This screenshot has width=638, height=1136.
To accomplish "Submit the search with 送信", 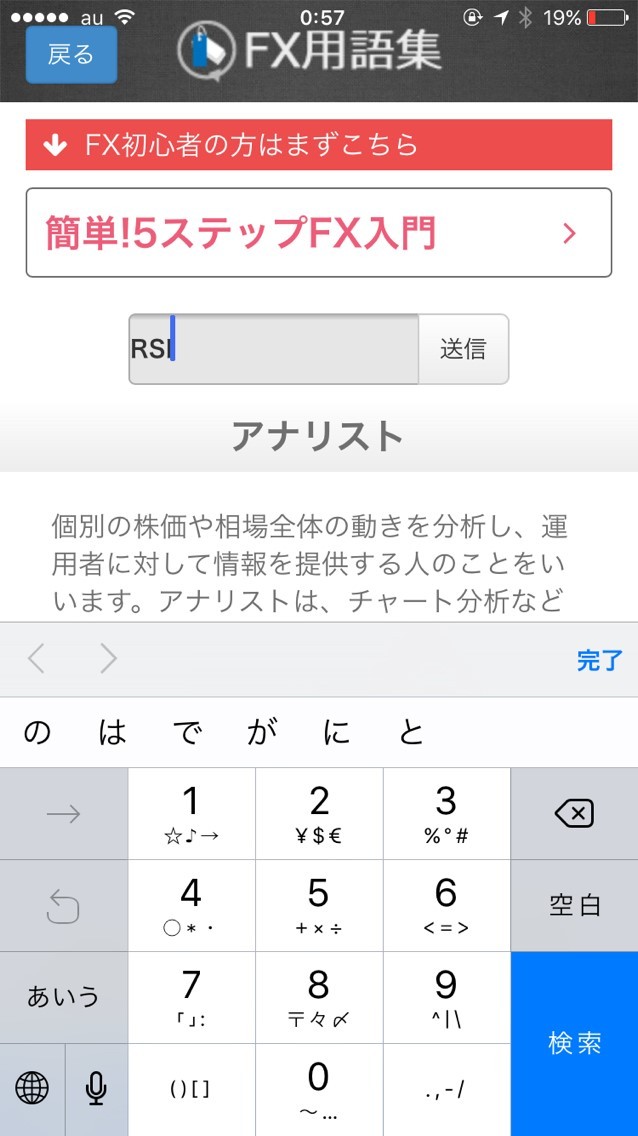I will point(463,349).
